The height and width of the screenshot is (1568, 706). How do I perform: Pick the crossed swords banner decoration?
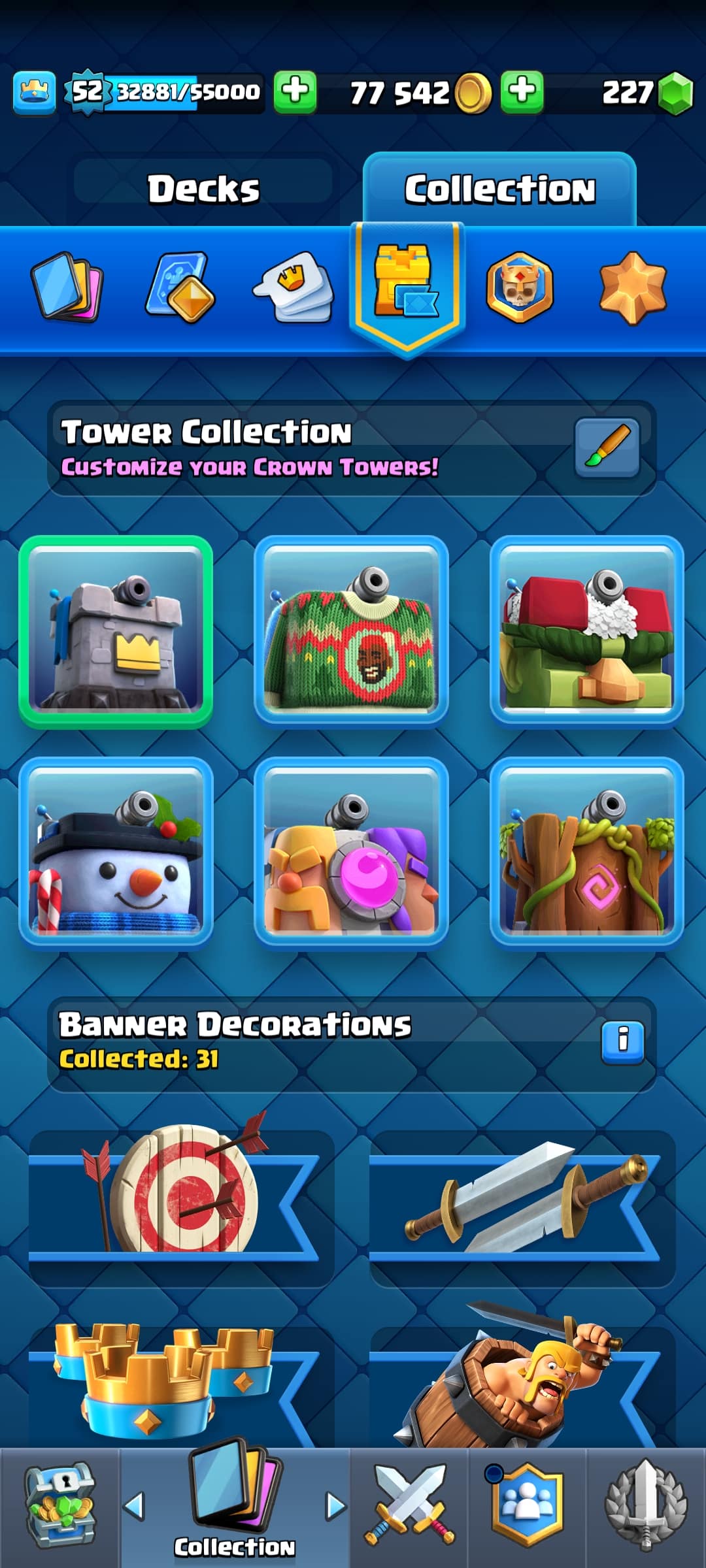(x=522, y=1199)
